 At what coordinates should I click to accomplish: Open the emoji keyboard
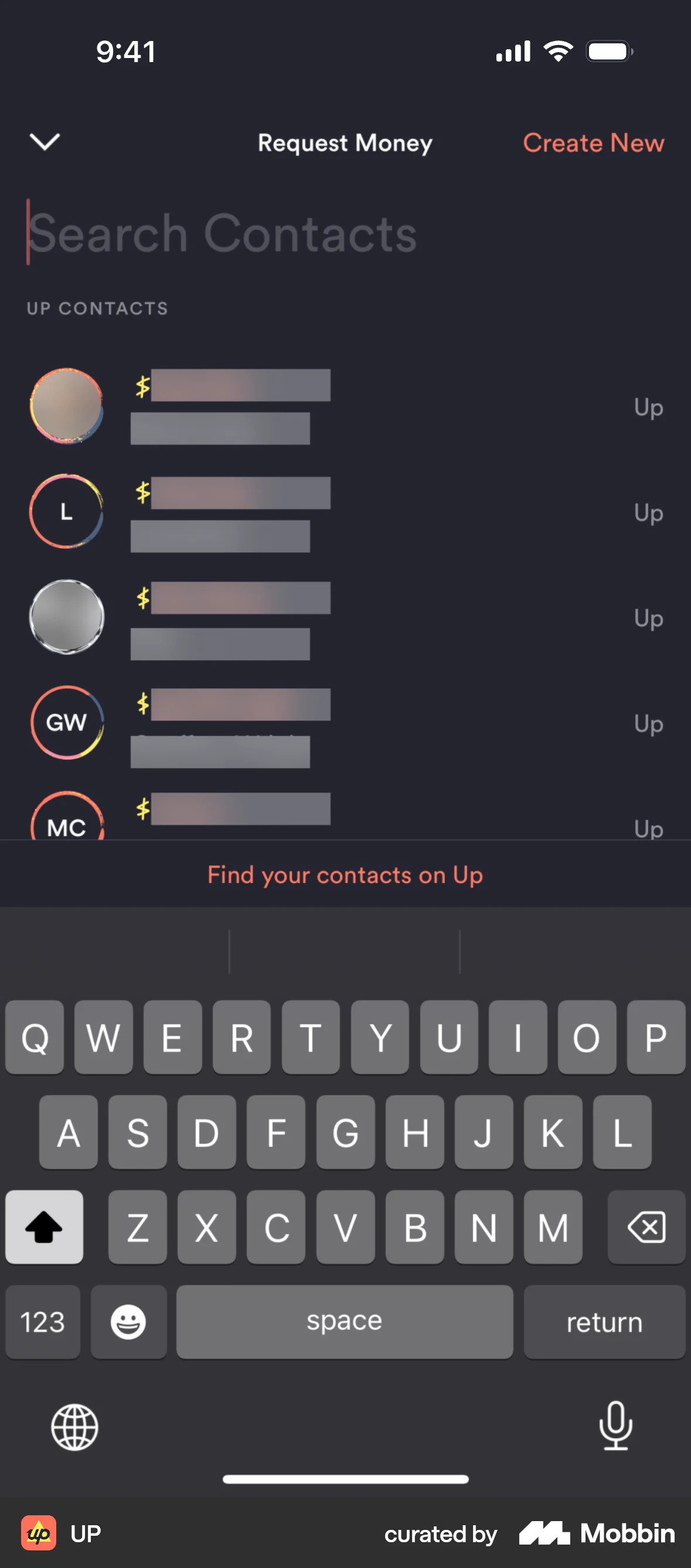tap(128, 1321)
